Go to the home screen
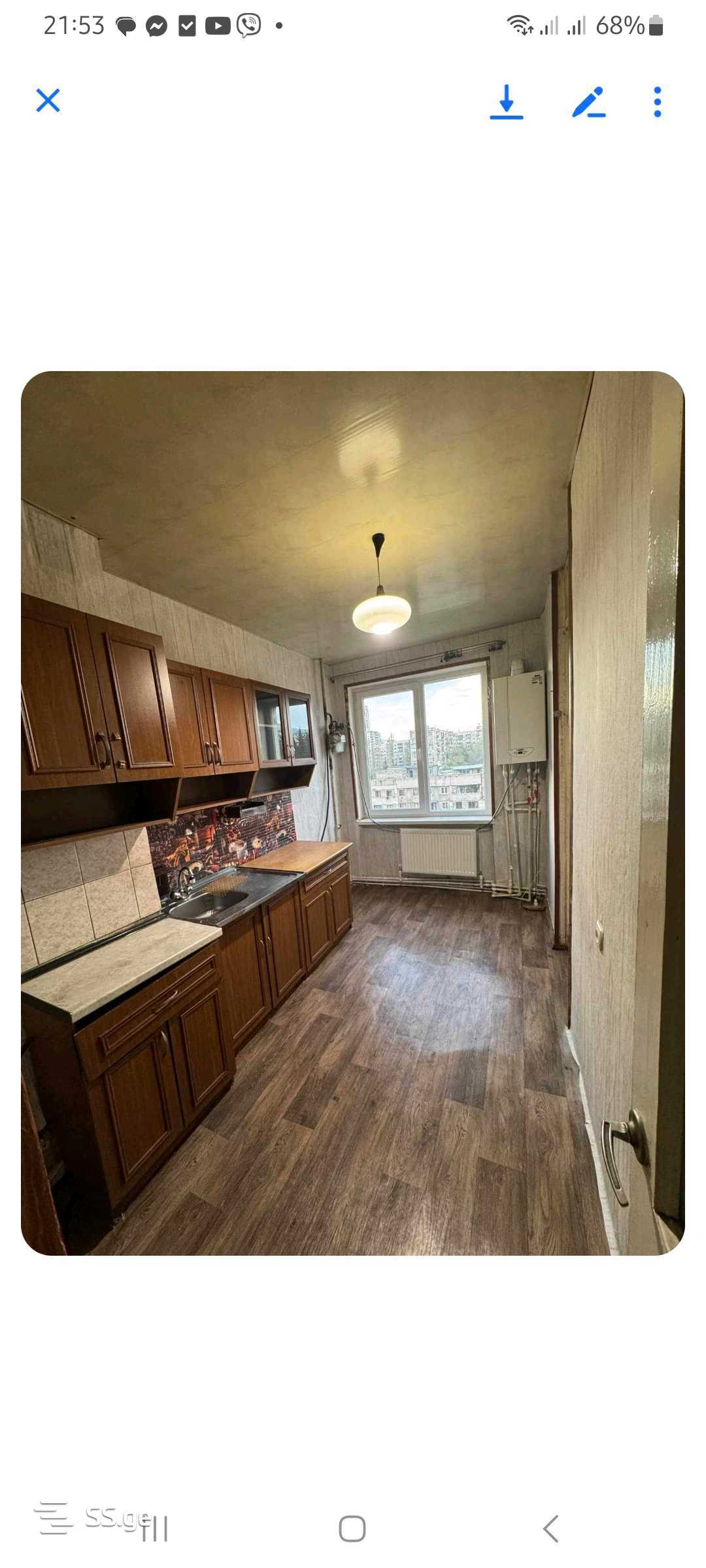Screen dimensions: 706x1568 click(x=352, y=1529)
